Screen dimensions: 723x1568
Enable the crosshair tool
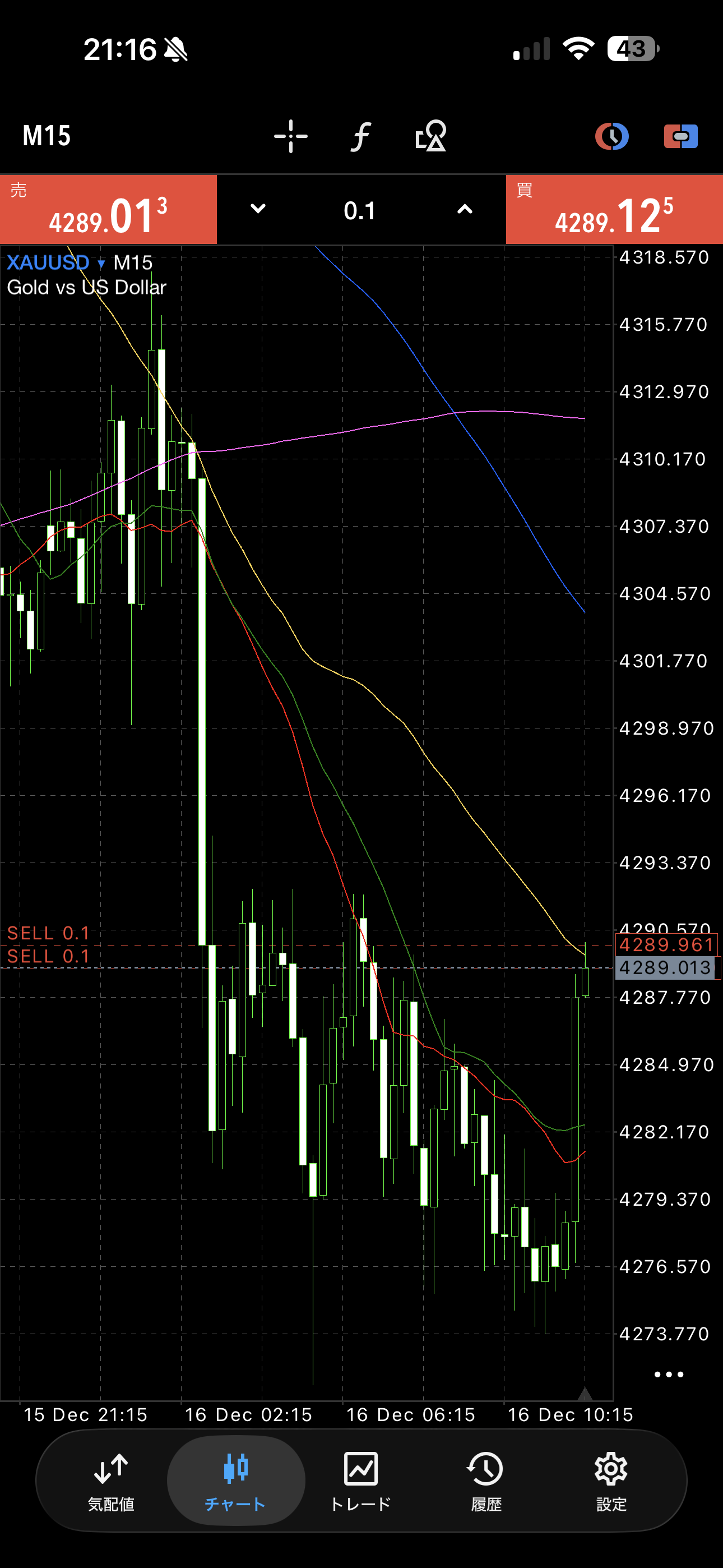pos(291,136)
